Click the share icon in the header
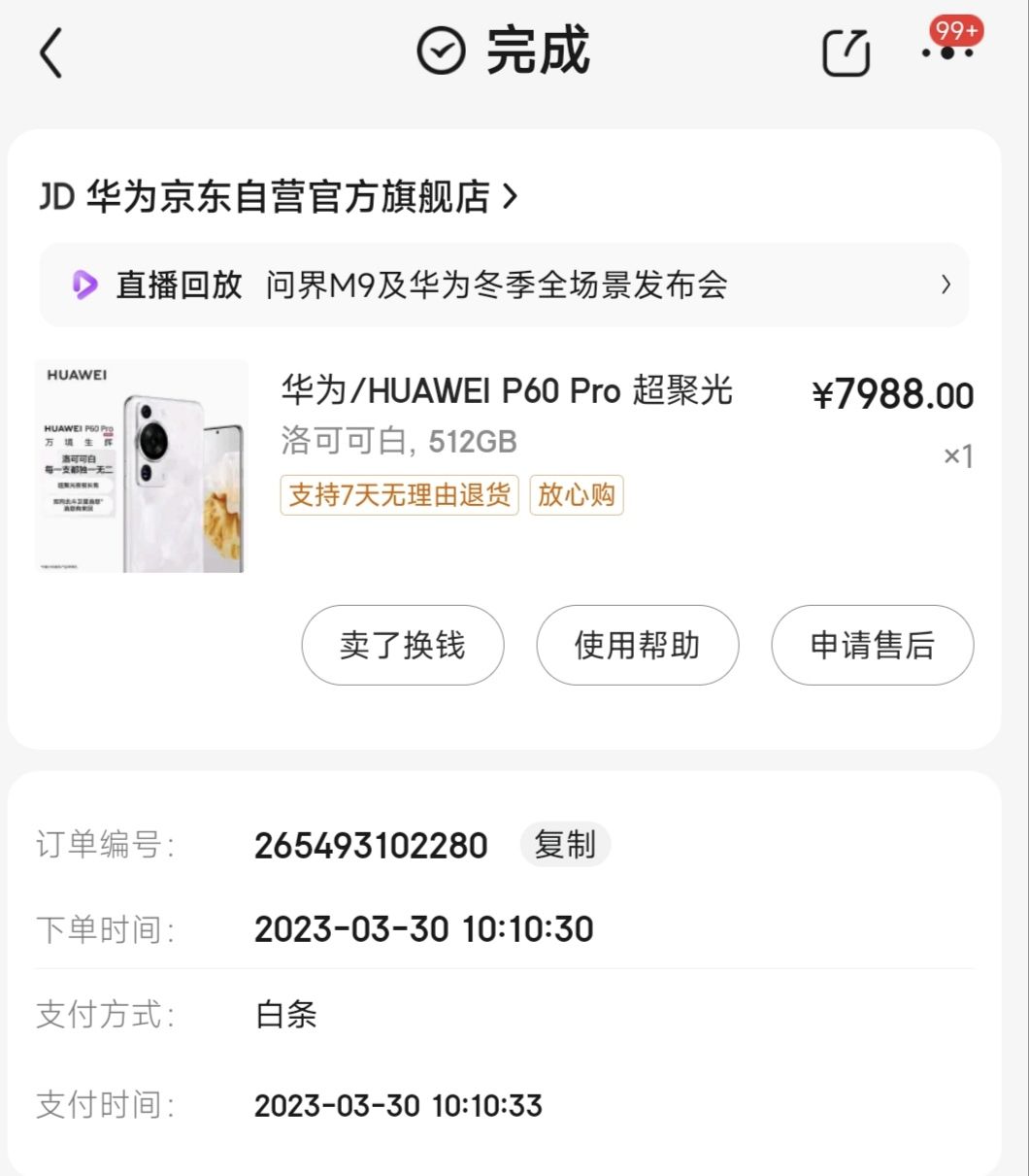 tap(844, 54)
